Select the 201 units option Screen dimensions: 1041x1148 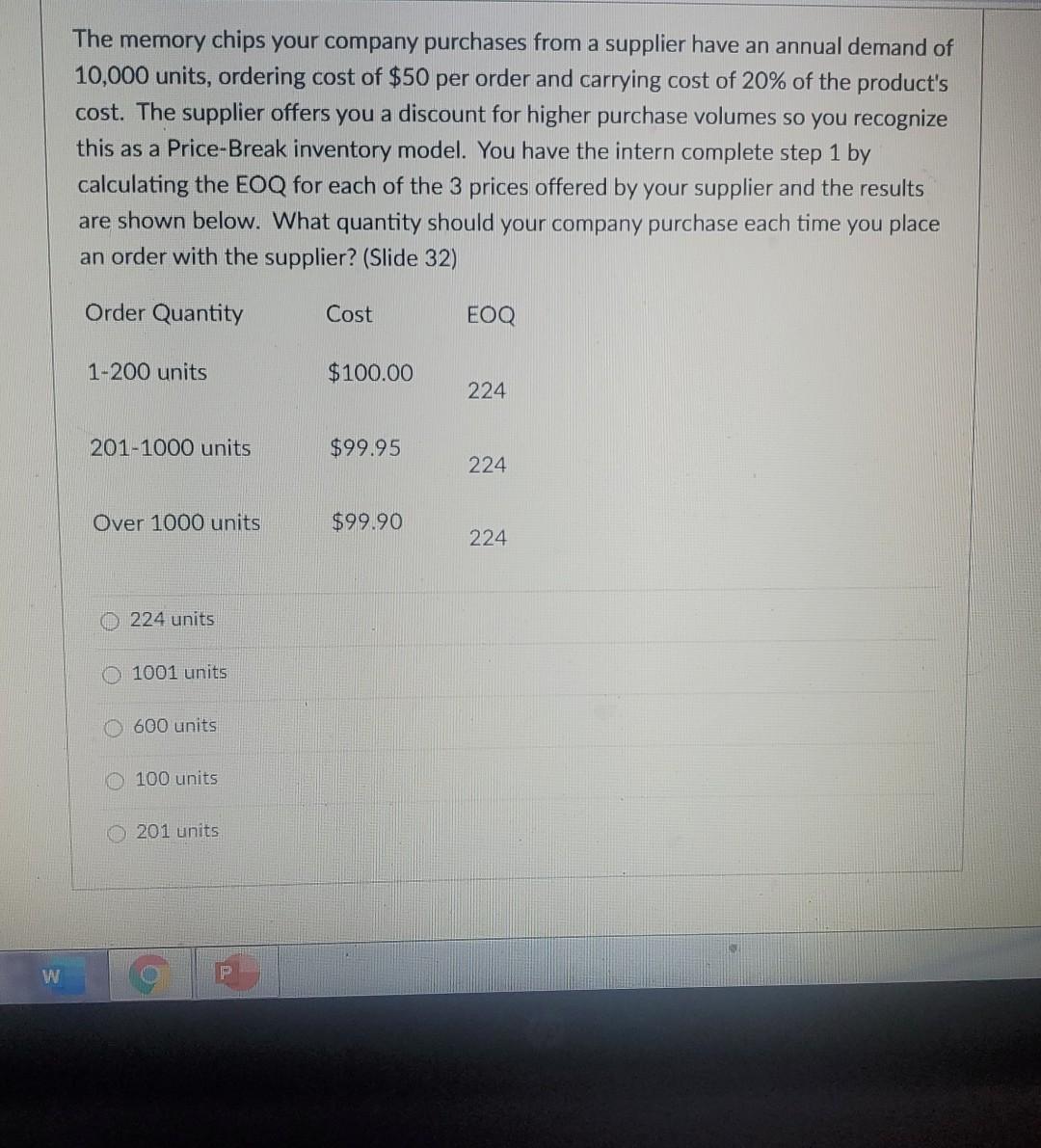pyautogui.click(x=119, y=832)
